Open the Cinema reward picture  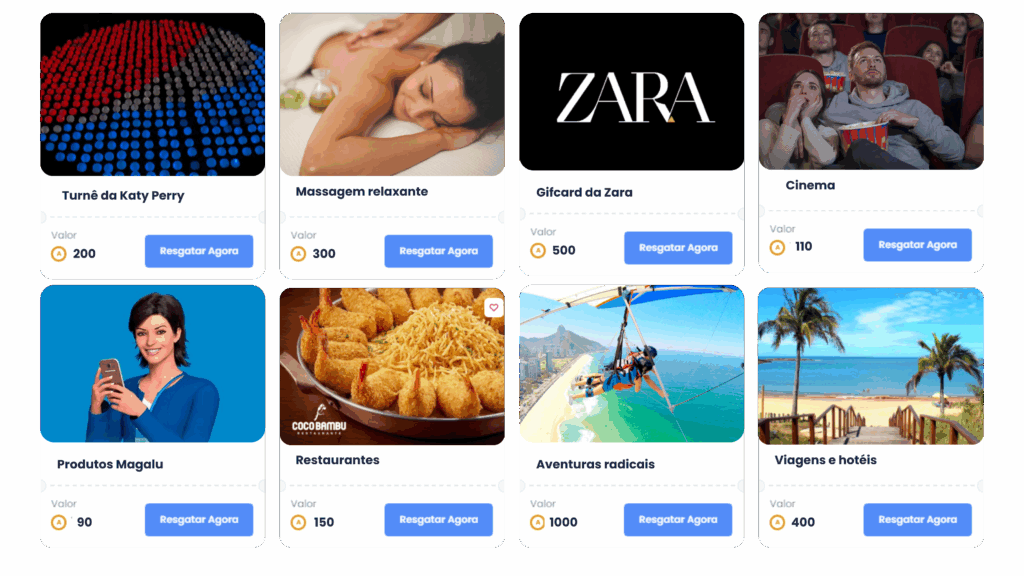coord(870,92)
